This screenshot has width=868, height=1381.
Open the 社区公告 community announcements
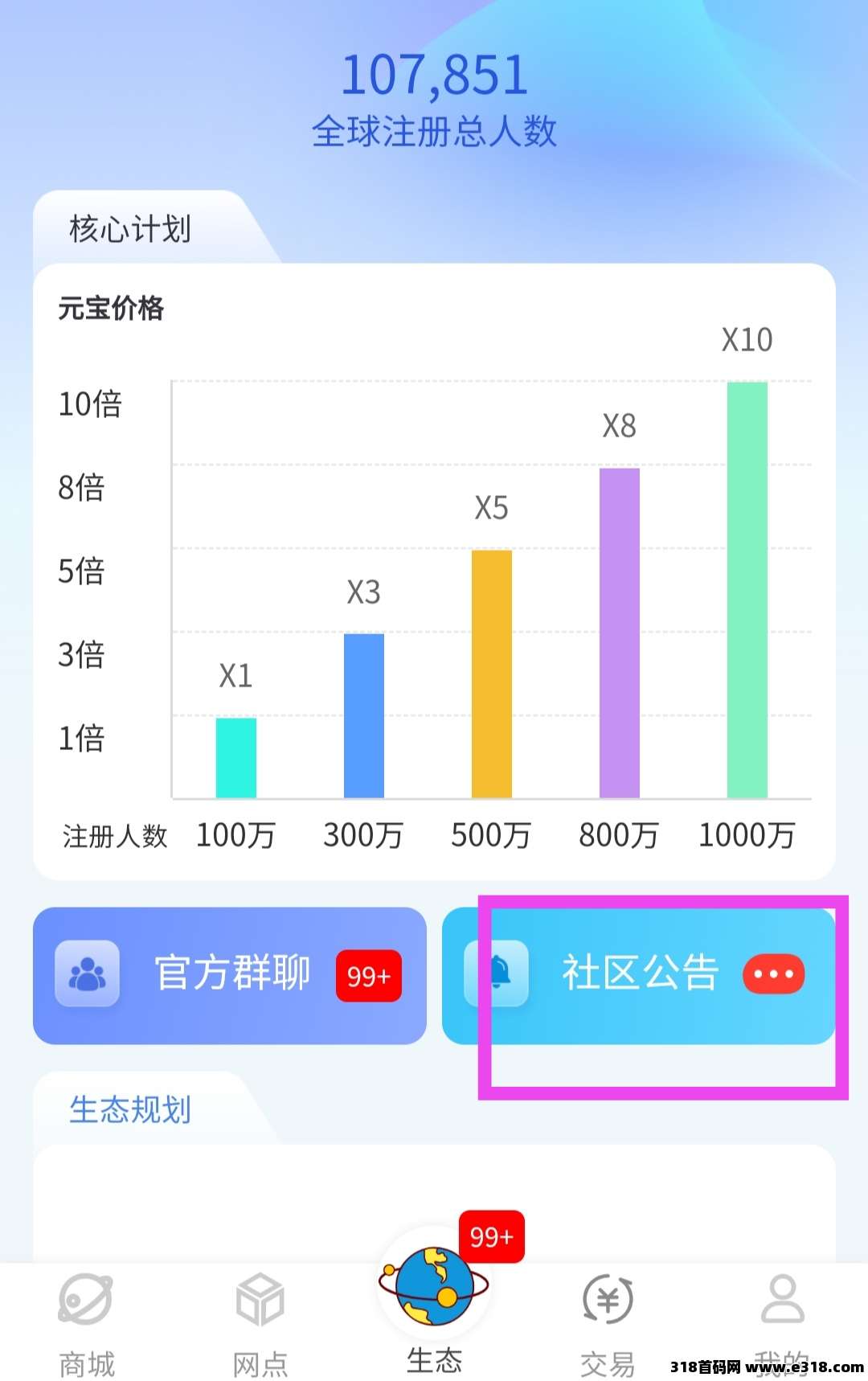click(639, 975)
